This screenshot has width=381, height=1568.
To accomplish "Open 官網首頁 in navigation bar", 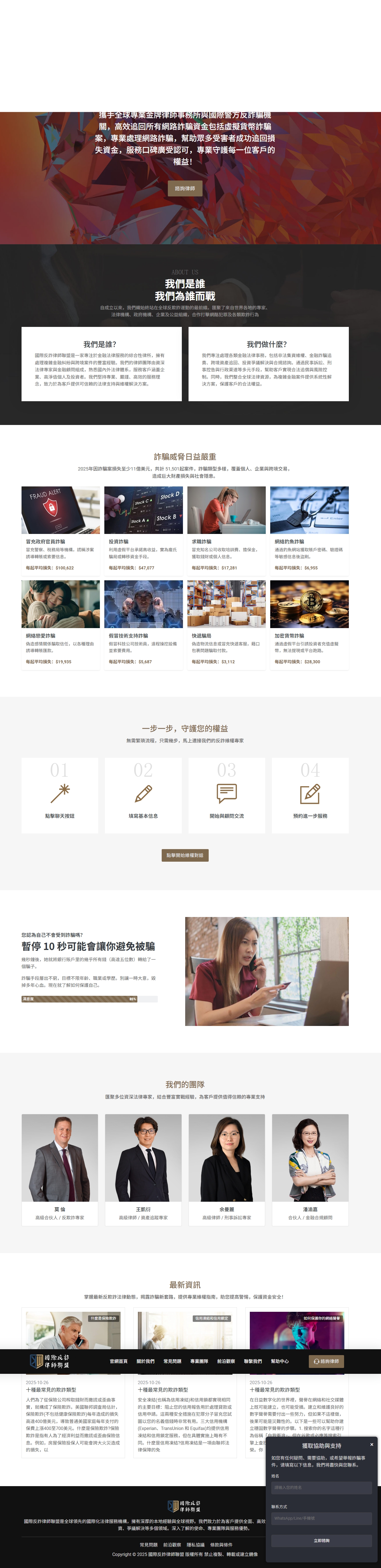I will pos(118,1361).
